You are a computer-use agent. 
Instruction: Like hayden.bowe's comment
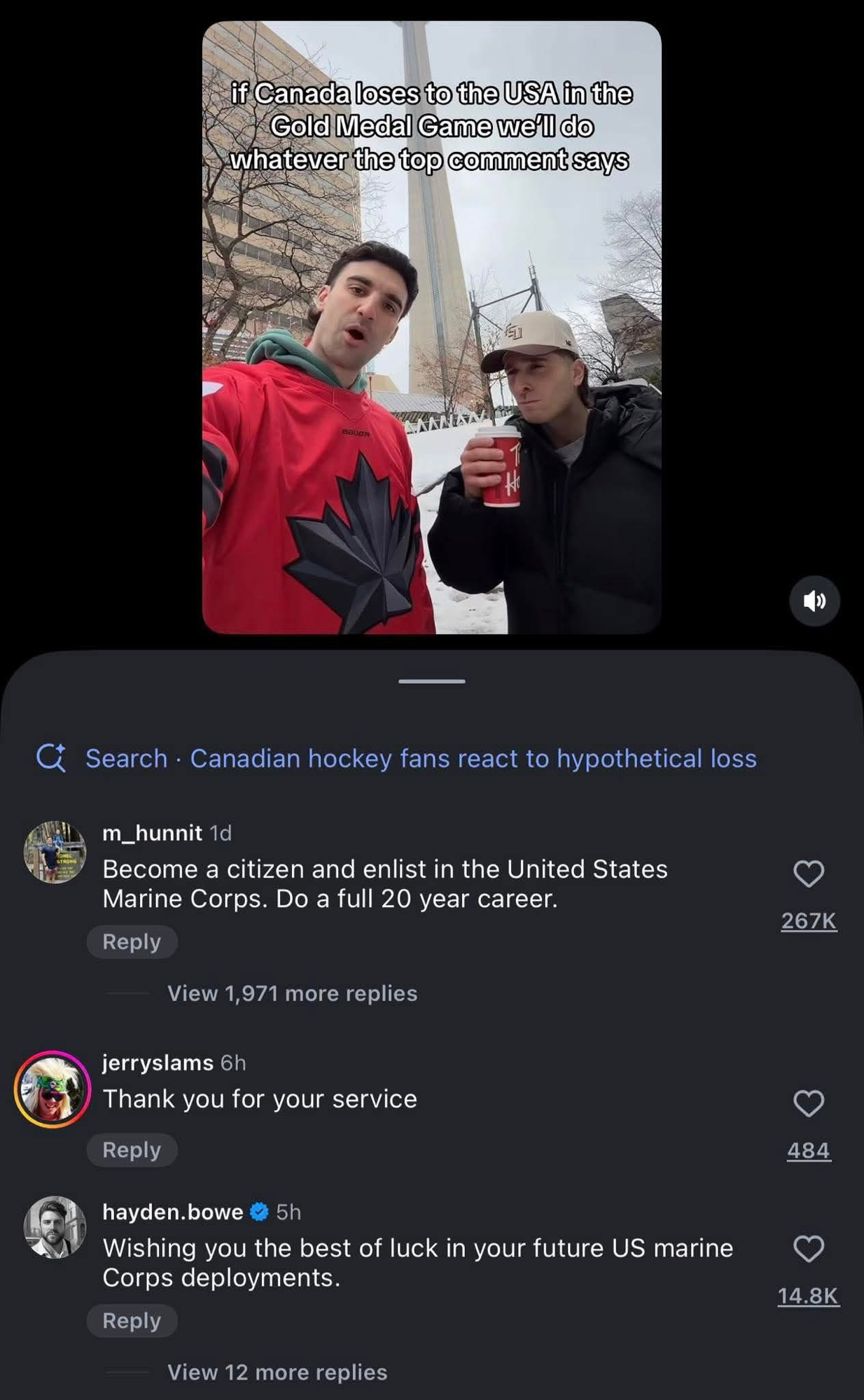click(x=809, y=1249)
